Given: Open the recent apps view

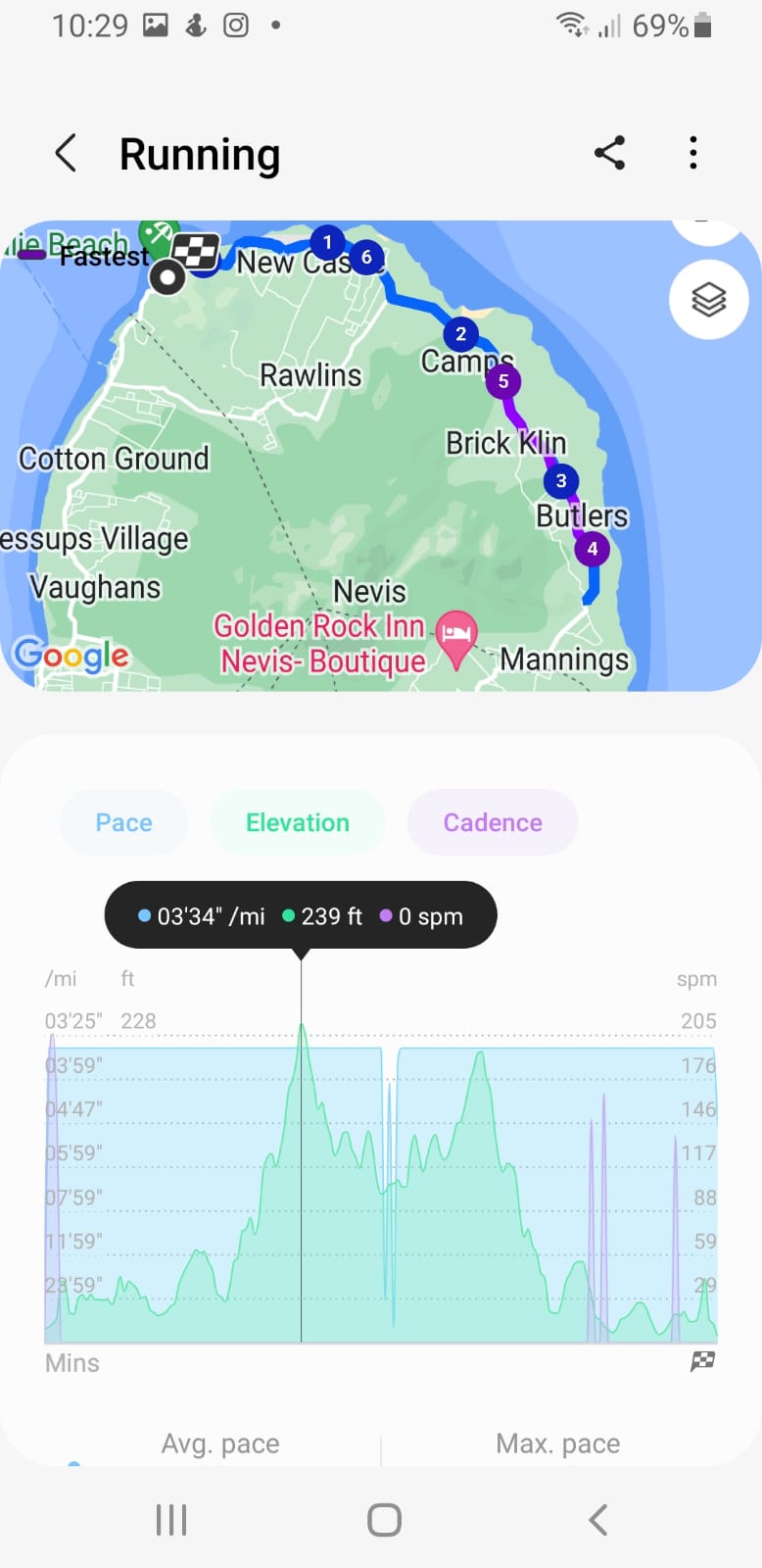Looking at the screenshot, I should 171,1520.
